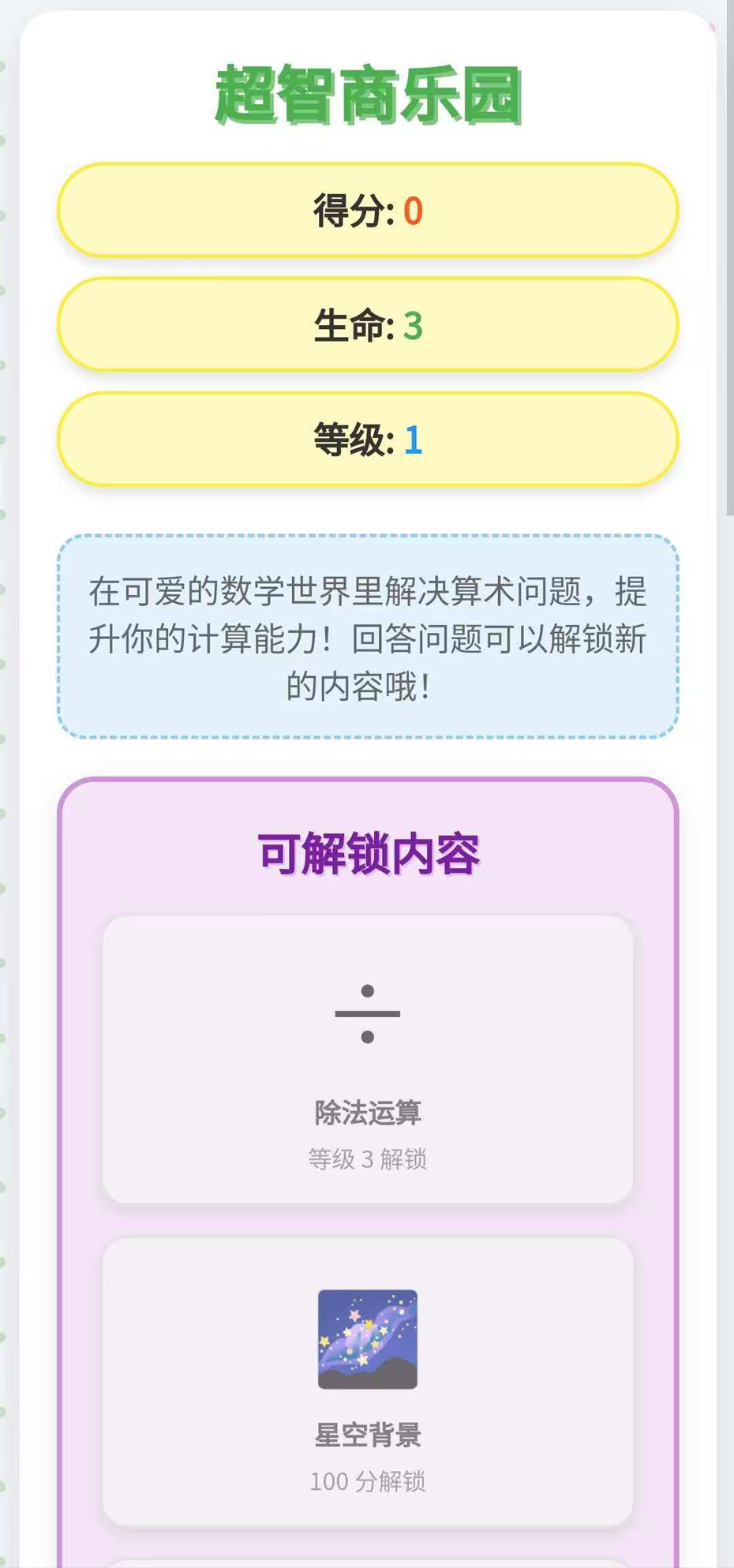Select the 除法运算 unlockable card
Viewport: 734px width, 1568px height.
pos(368,1060)
